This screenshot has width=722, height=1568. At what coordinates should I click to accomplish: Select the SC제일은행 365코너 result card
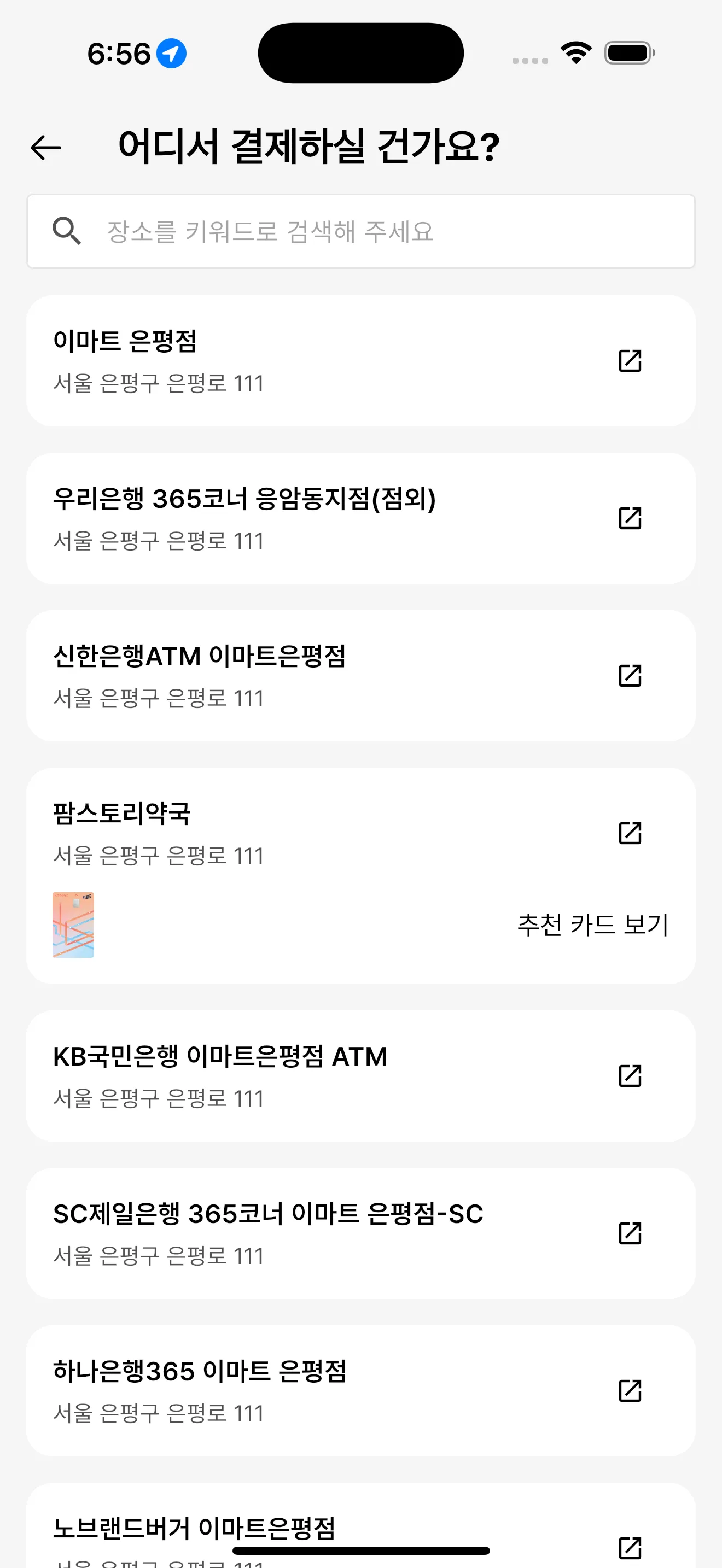point(304,1234)
